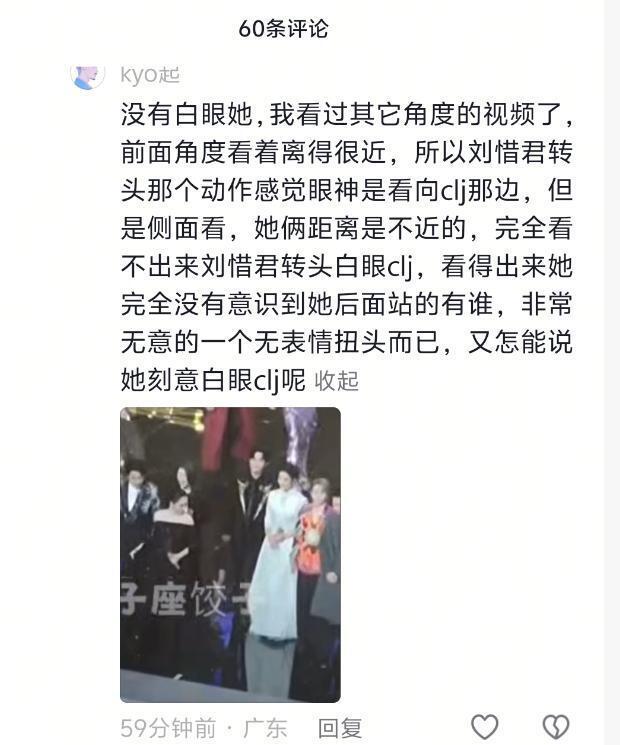Collapse the comment with 收起
Screen dimensions: 620x745
pyautogui.click(x=336, y=381)
